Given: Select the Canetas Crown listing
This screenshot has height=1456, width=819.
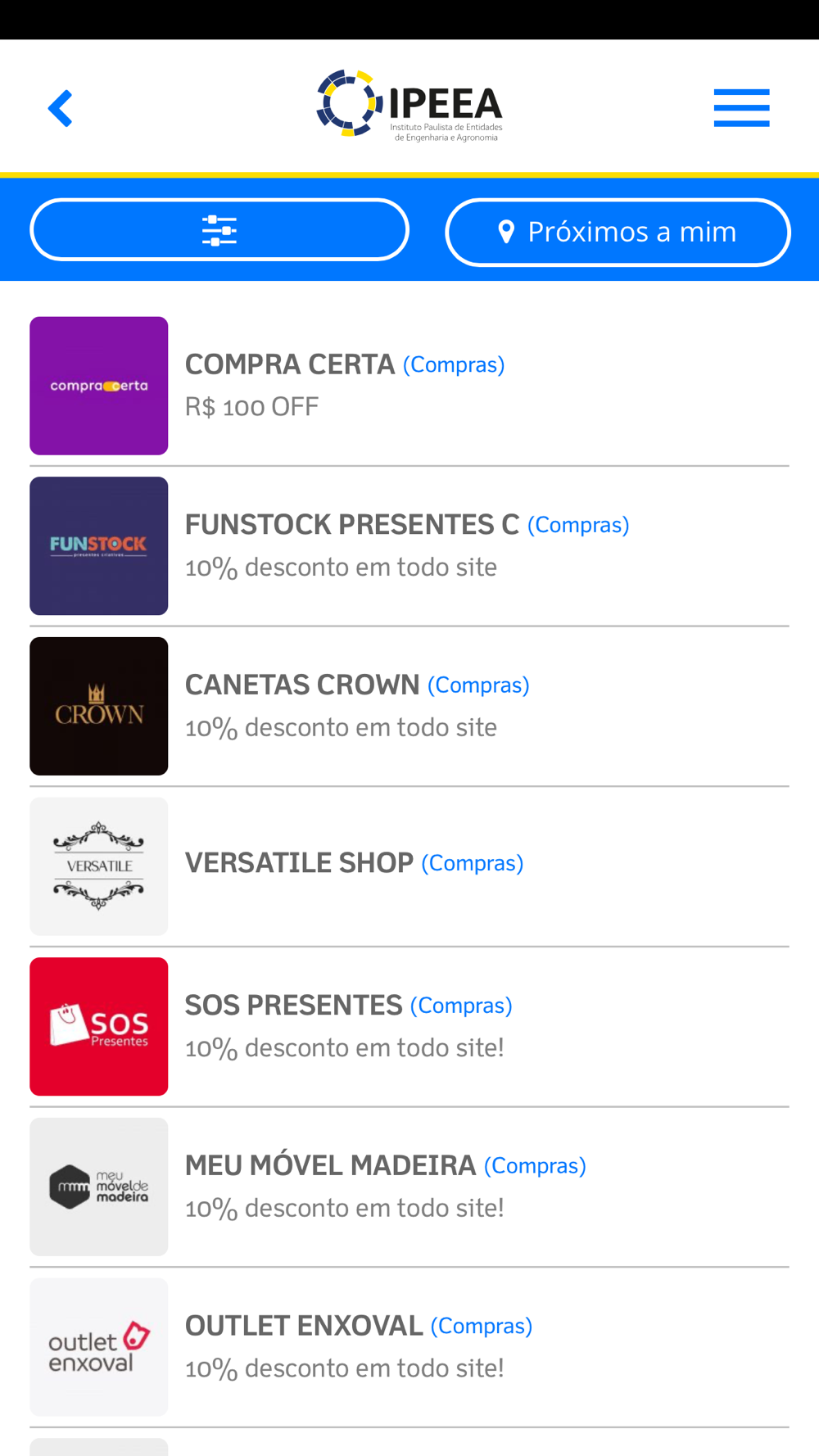Looking at the screenshot, I should [409, 706].
